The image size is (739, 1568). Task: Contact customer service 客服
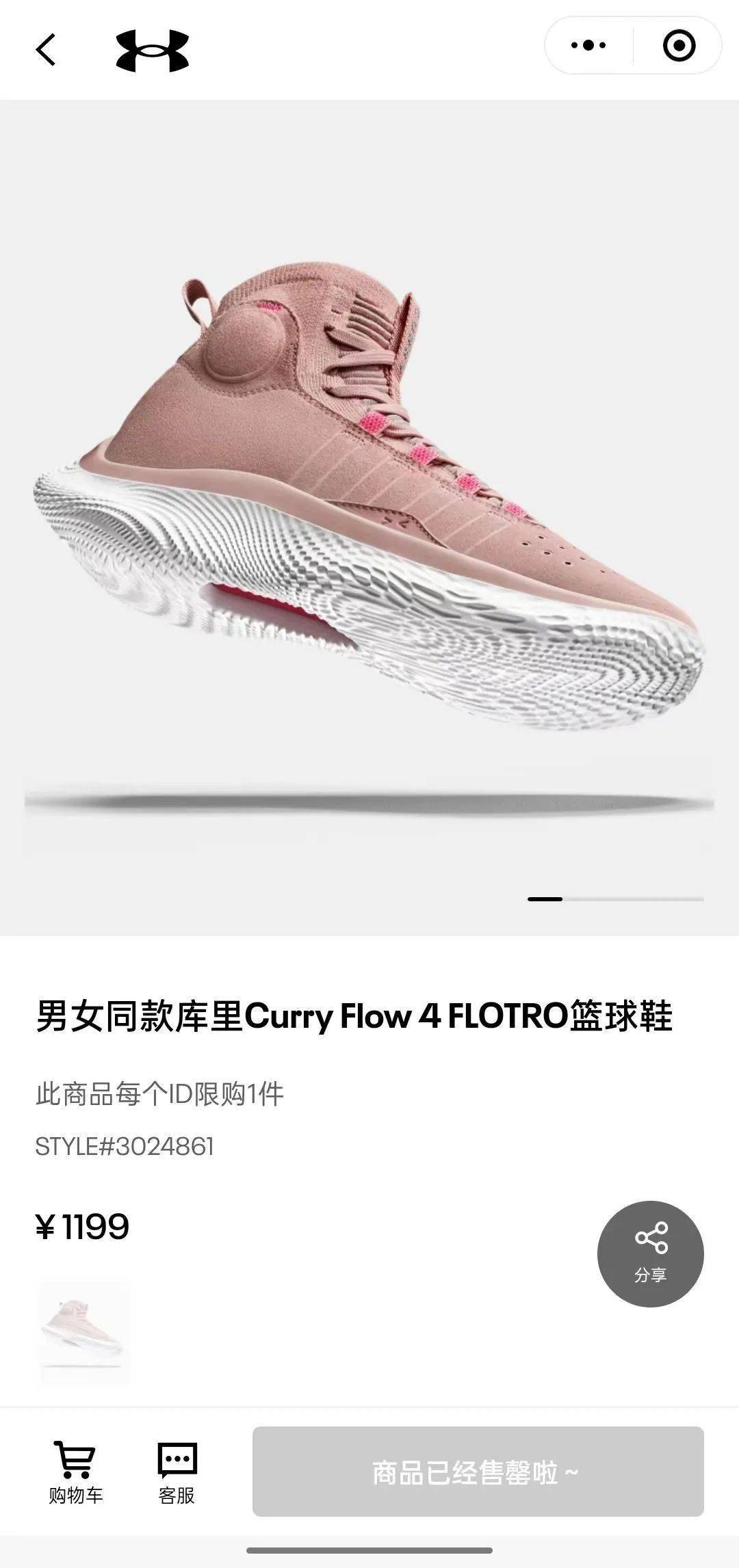click(x=177, y=1472)
